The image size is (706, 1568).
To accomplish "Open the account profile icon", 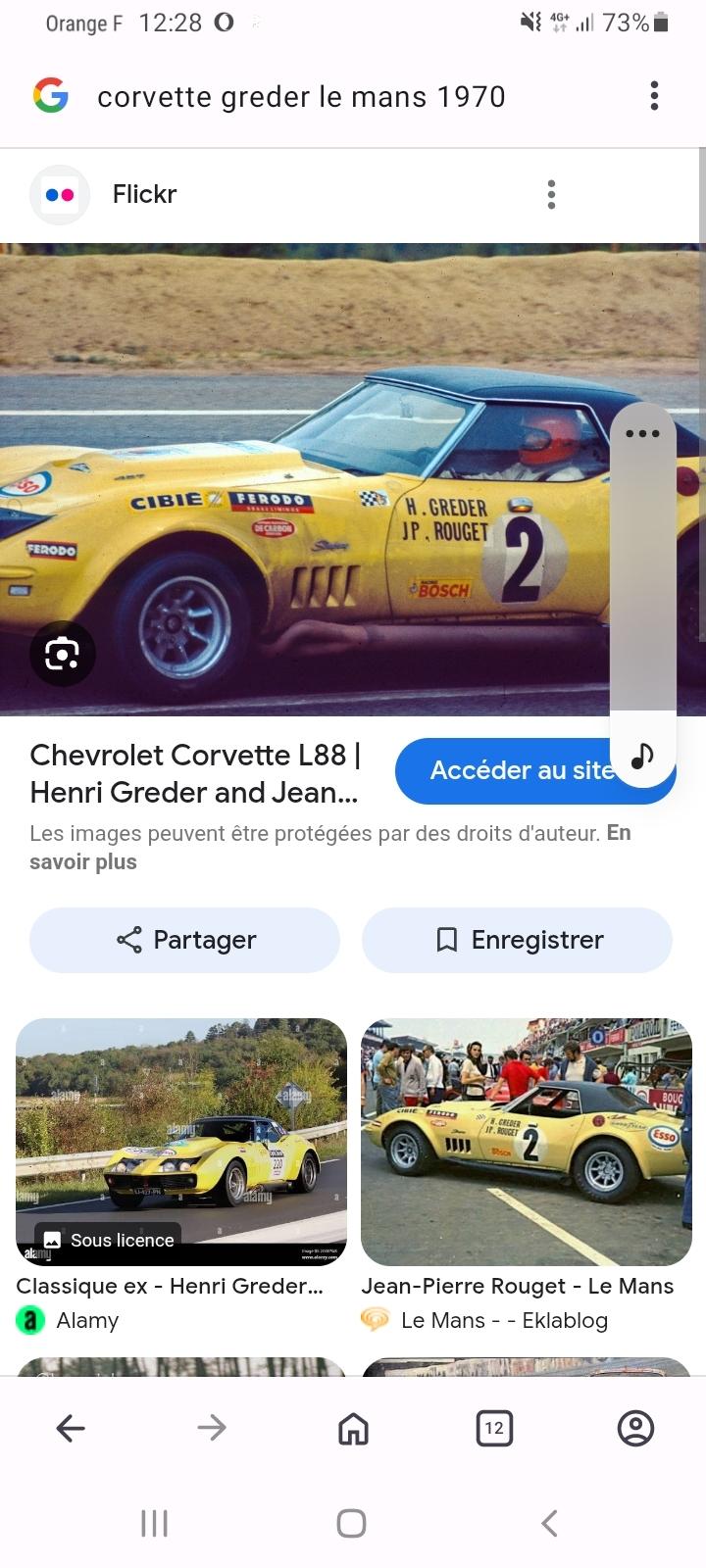I will (635, 1428).
